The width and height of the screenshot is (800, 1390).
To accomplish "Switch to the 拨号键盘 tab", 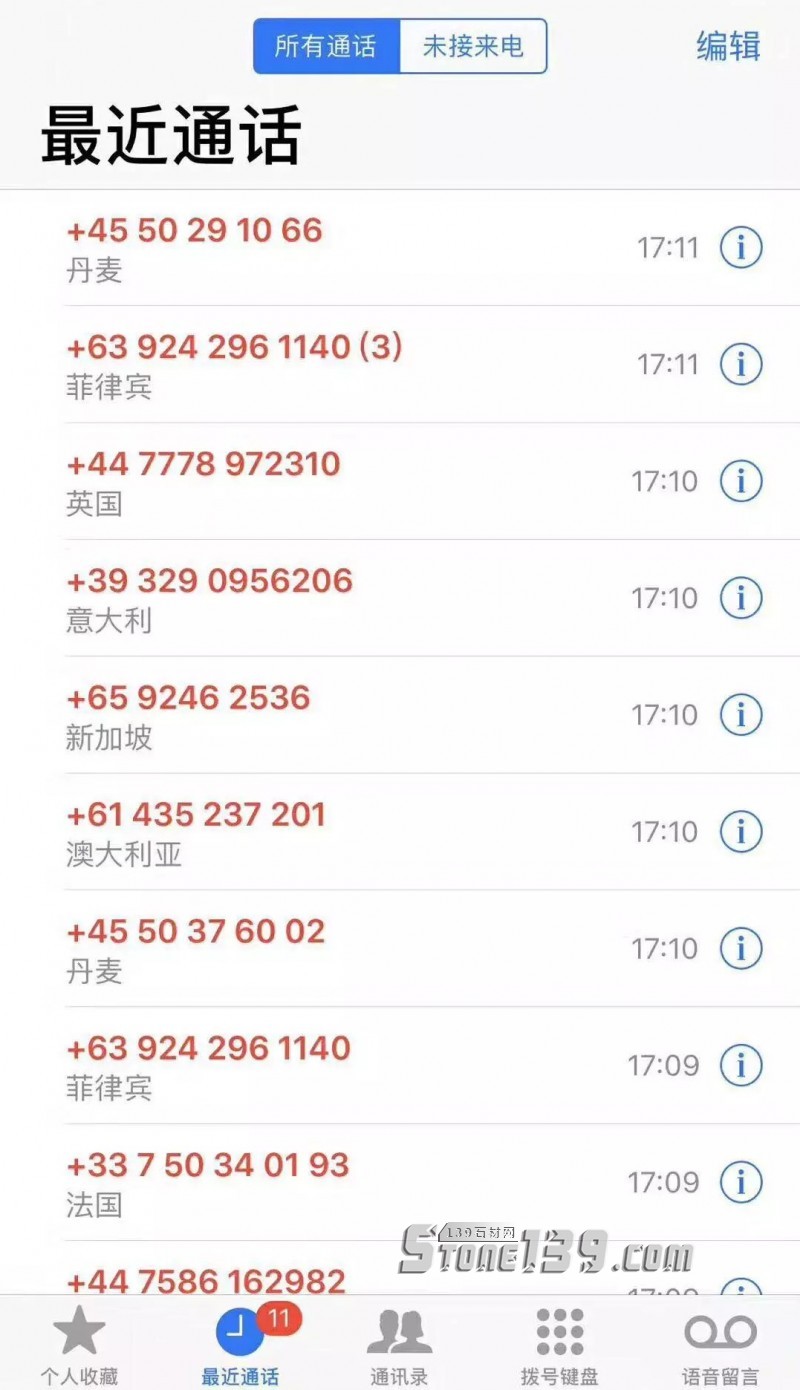I will point(559,1345).
